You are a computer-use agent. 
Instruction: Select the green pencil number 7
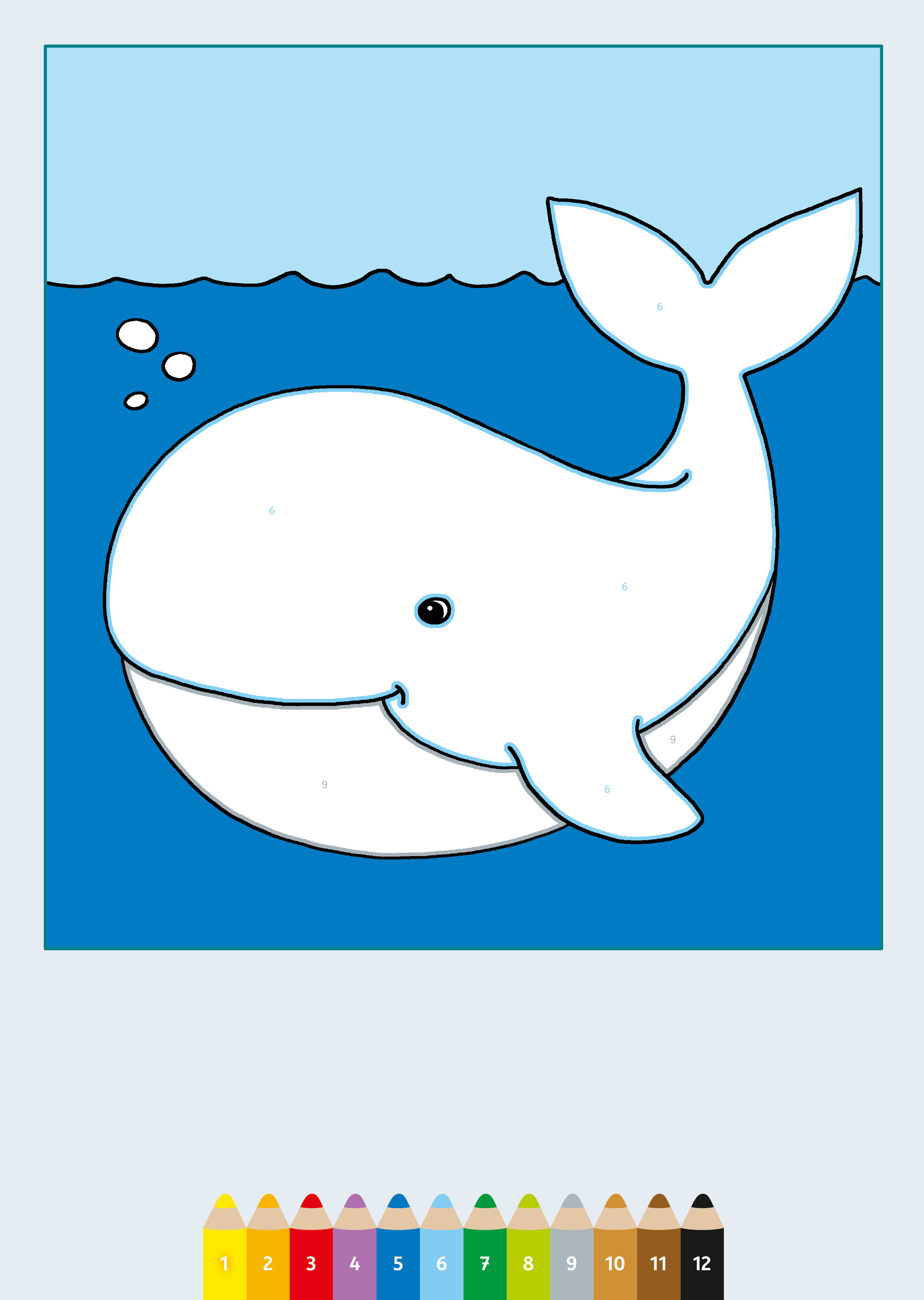click(485, 1262)
